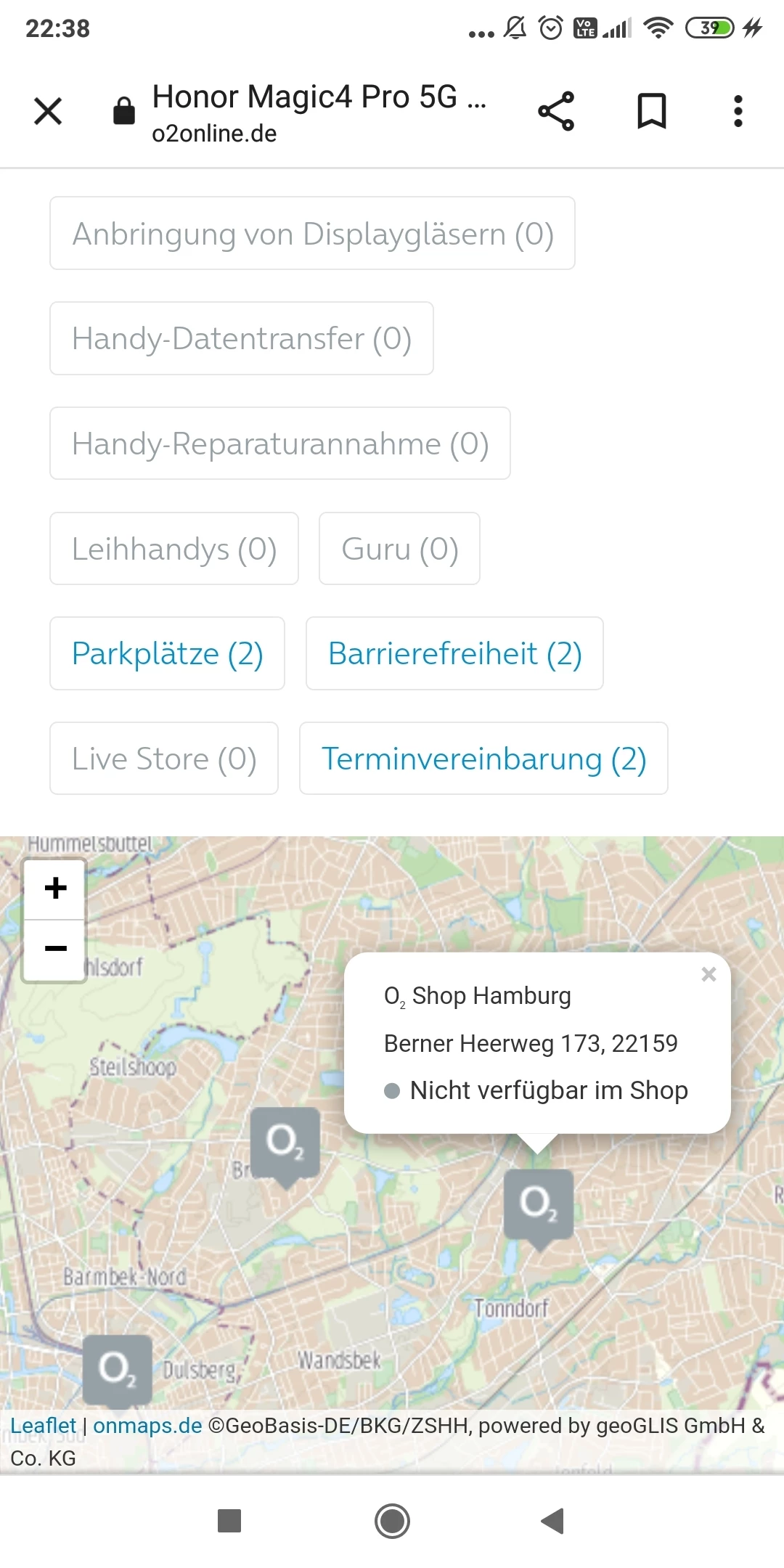Screen dimensions: 784x1568
Task: Tap the Handy-Reparaturannahme (0) chip
Action: (280, 444)
